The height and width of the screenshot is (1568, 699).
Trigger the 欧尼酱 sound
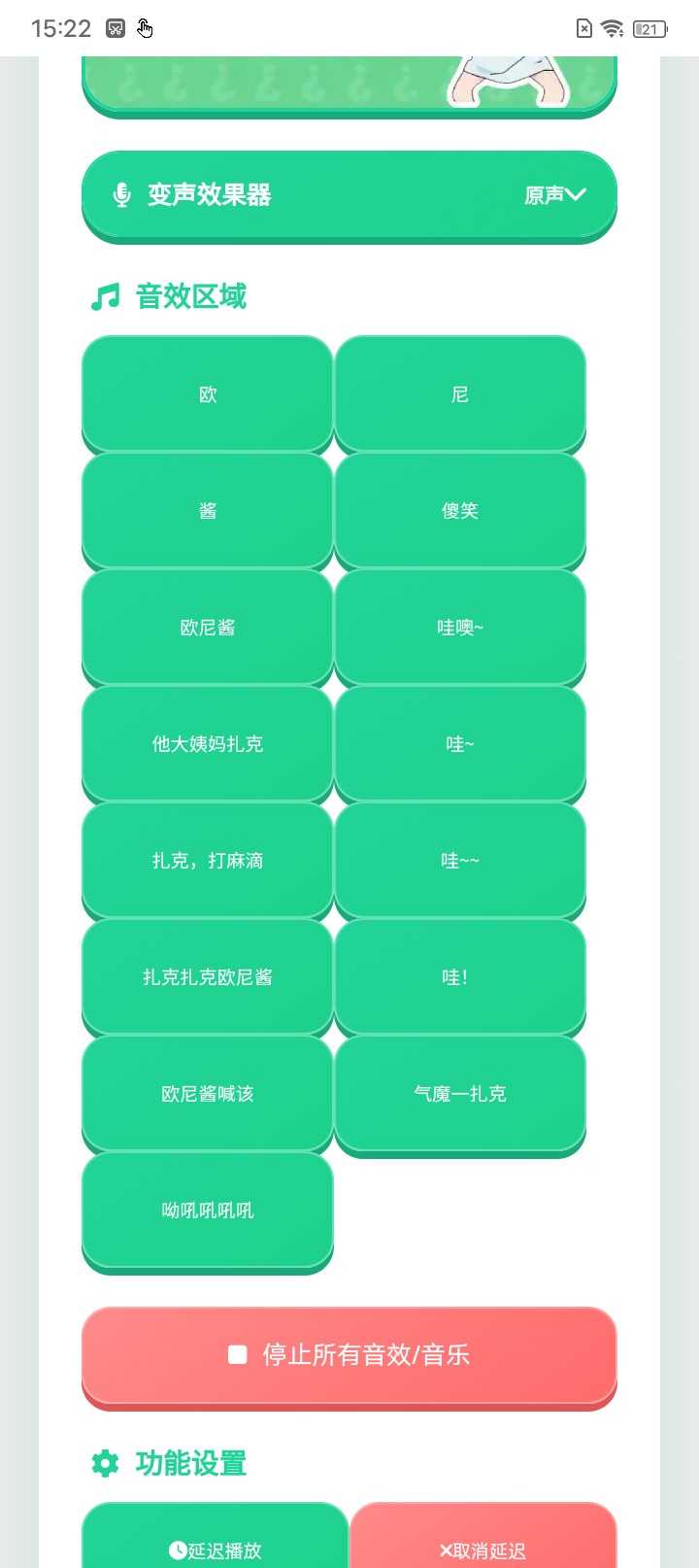coord(208,628)
